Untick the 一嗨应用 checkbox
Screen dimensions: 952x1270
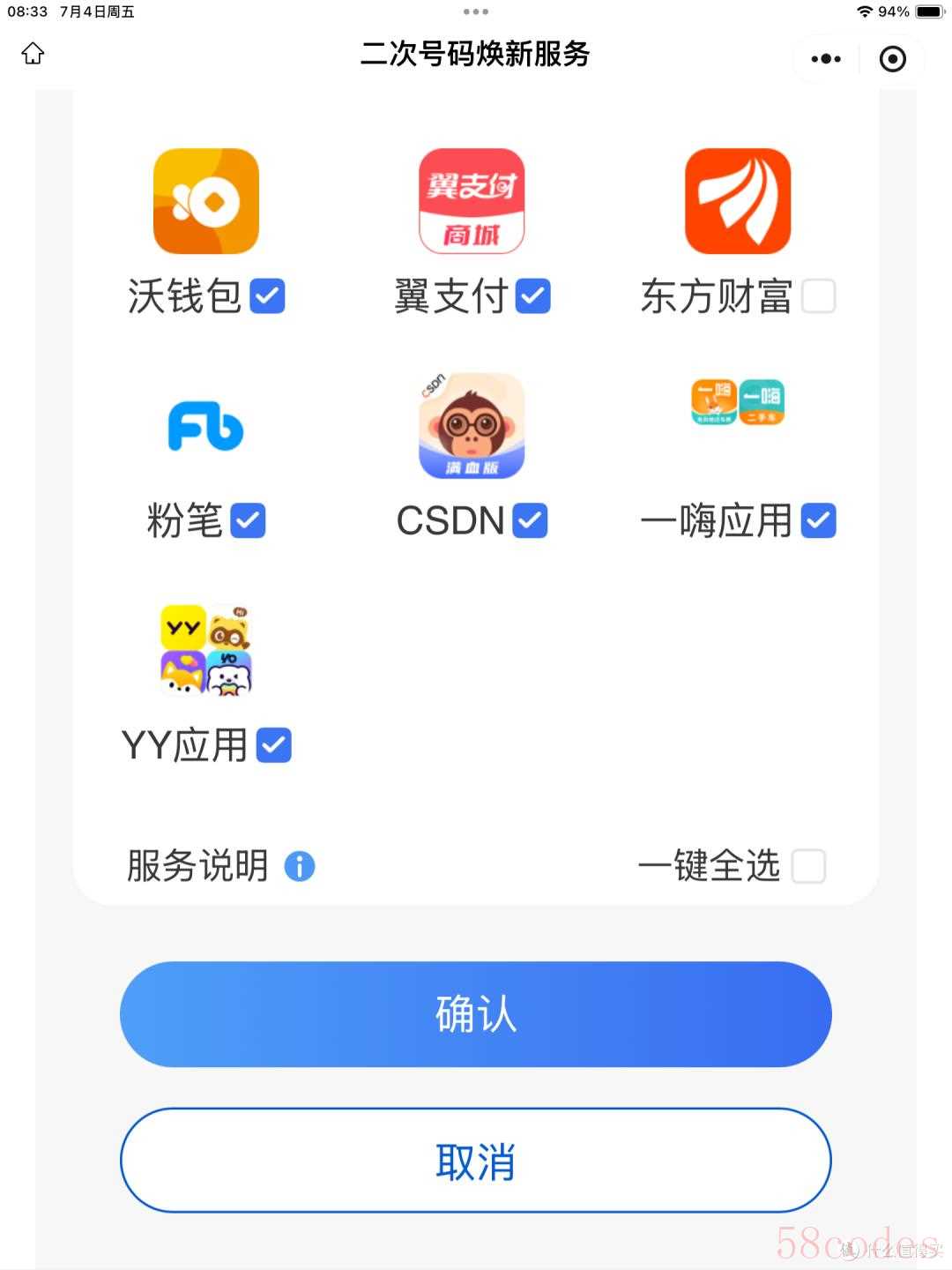click(x=818, y=520)
